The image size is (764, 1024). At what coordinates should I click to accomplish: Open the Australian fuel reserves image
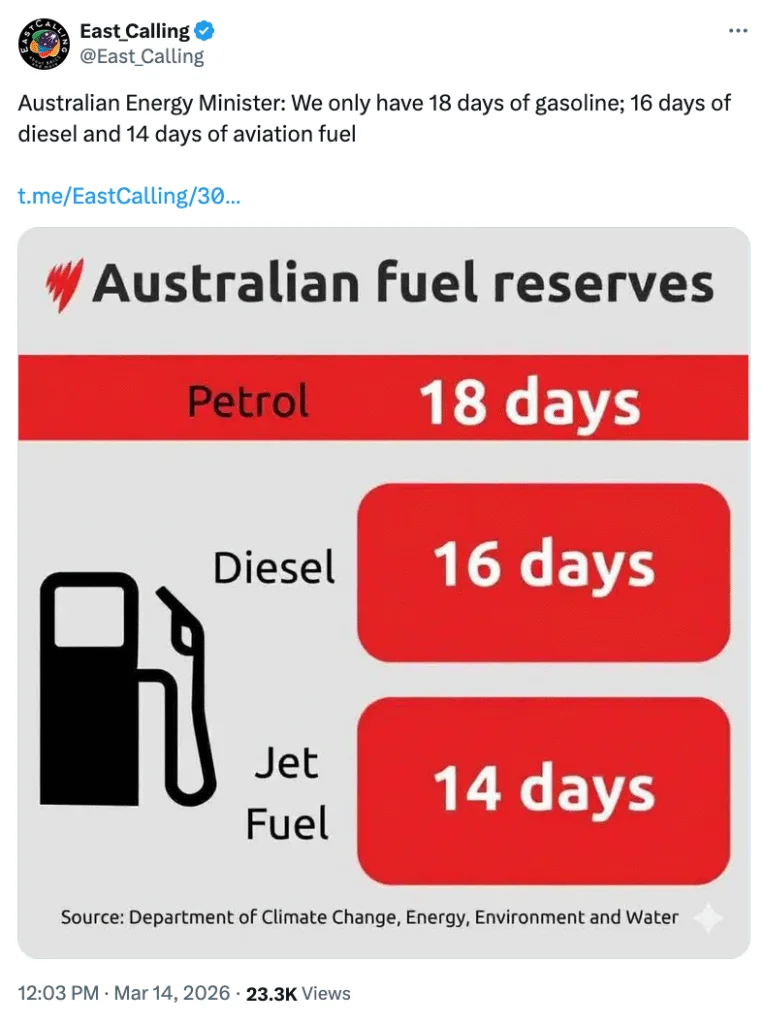383,592
